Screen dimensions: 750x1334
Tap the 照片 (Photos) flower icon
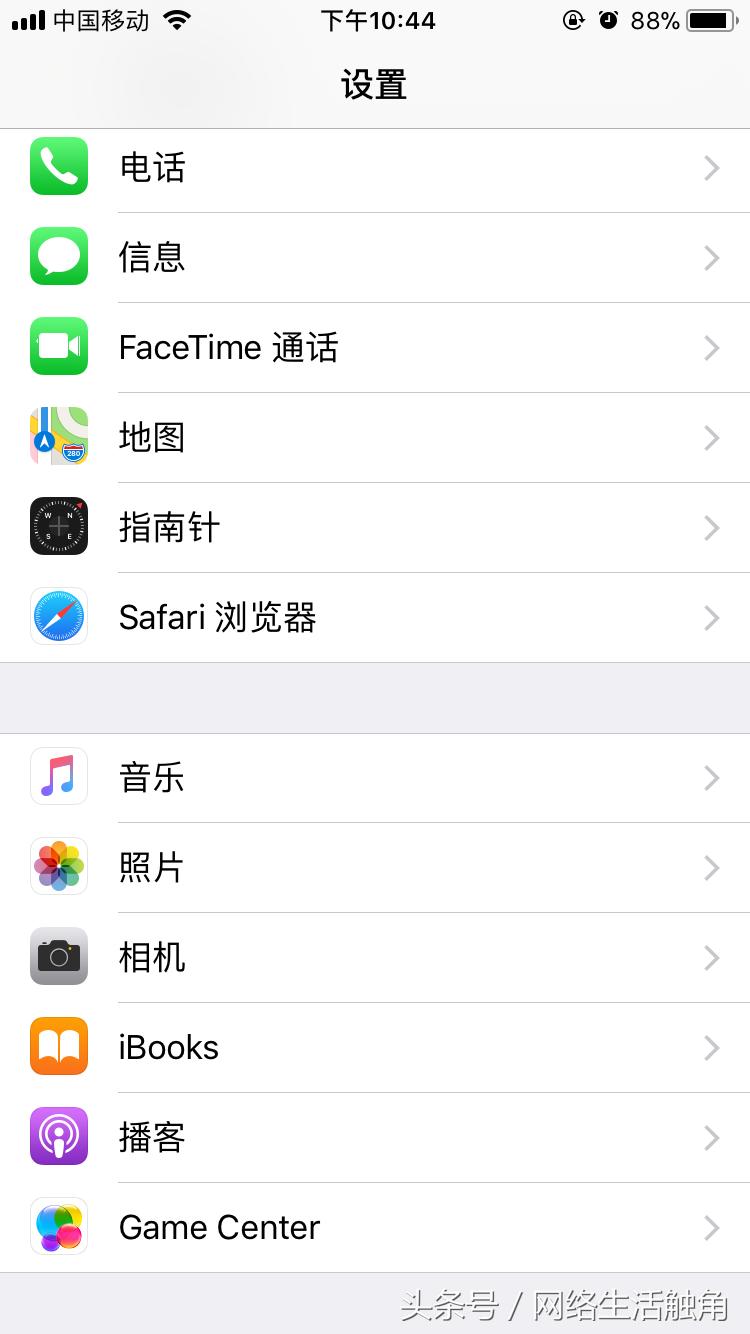(58, 867)
